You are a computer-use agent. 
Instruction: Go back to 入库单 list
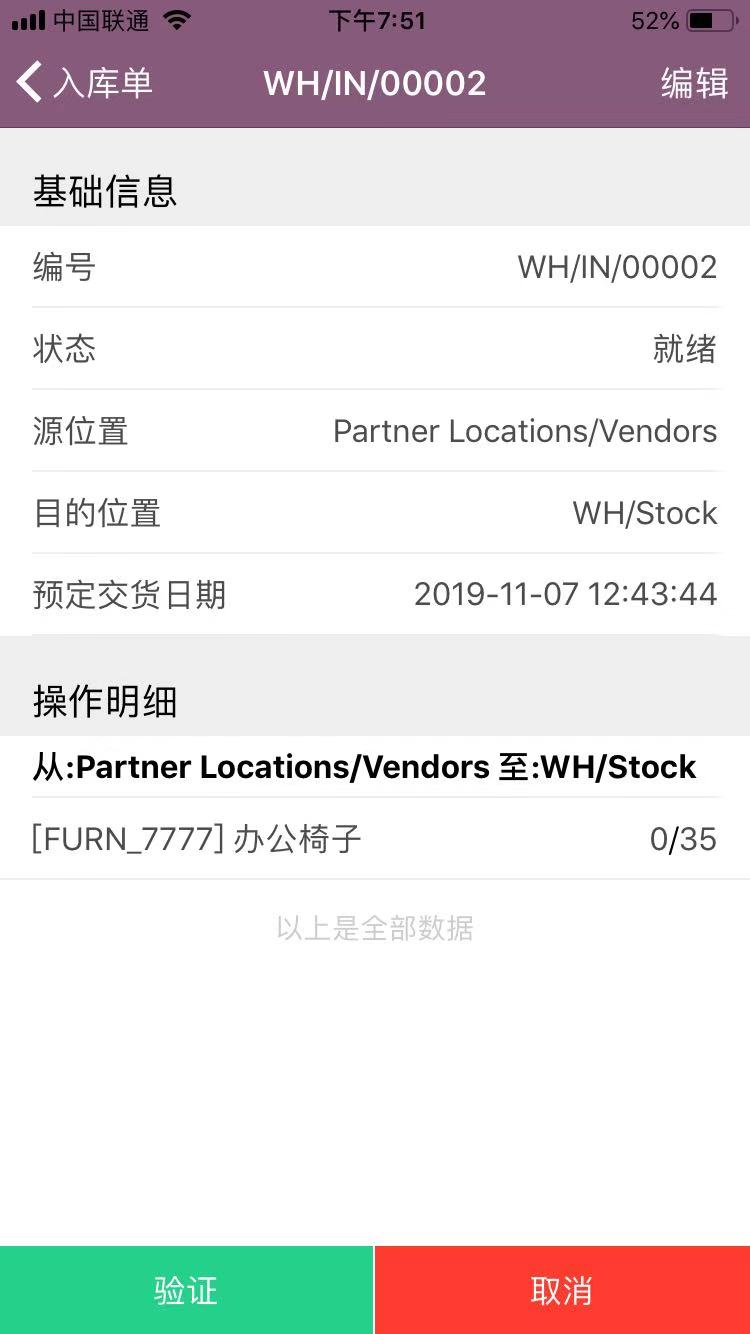pos(85,83)
